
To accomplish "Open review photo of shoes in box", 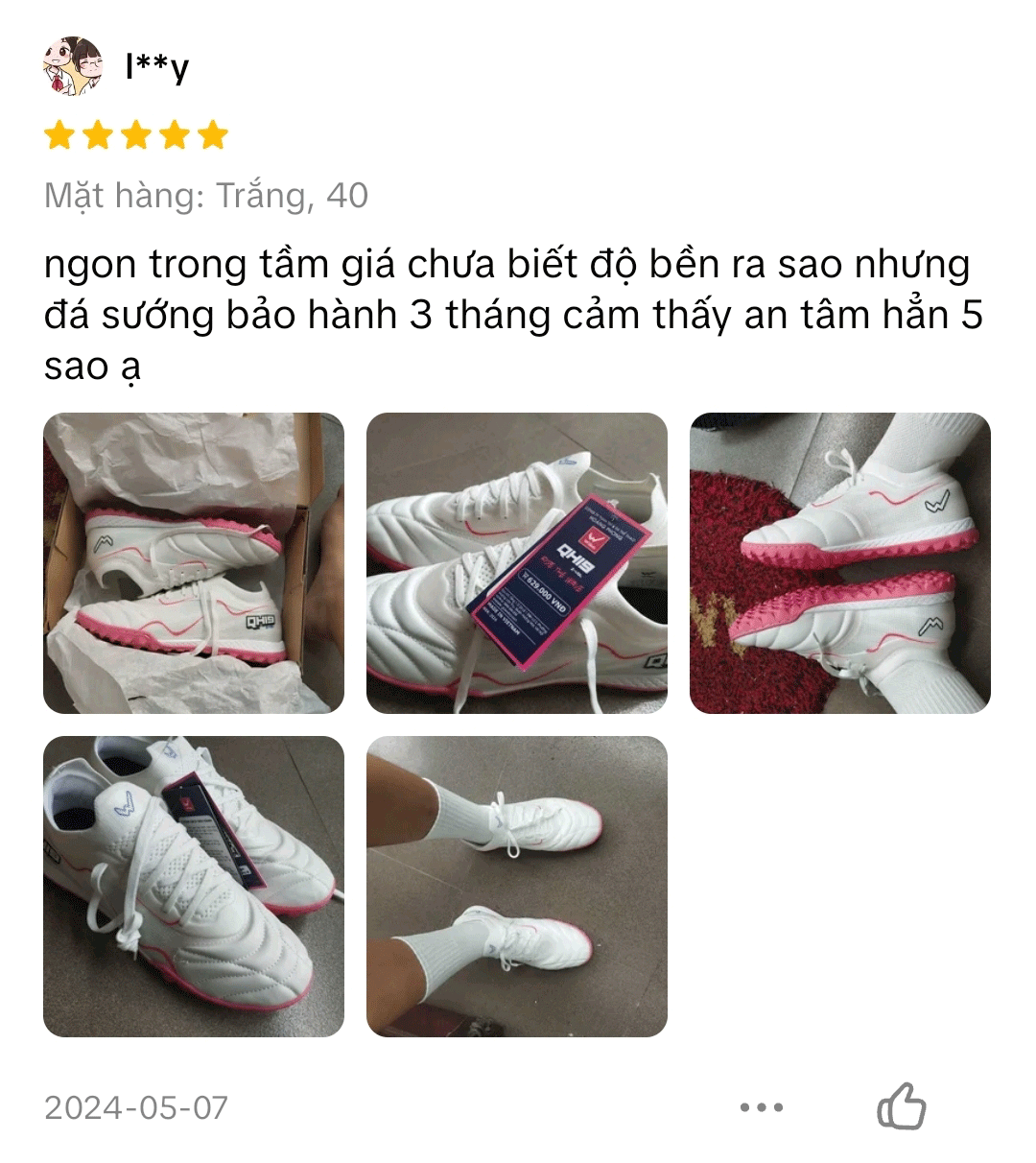I will tap(194, 563).
